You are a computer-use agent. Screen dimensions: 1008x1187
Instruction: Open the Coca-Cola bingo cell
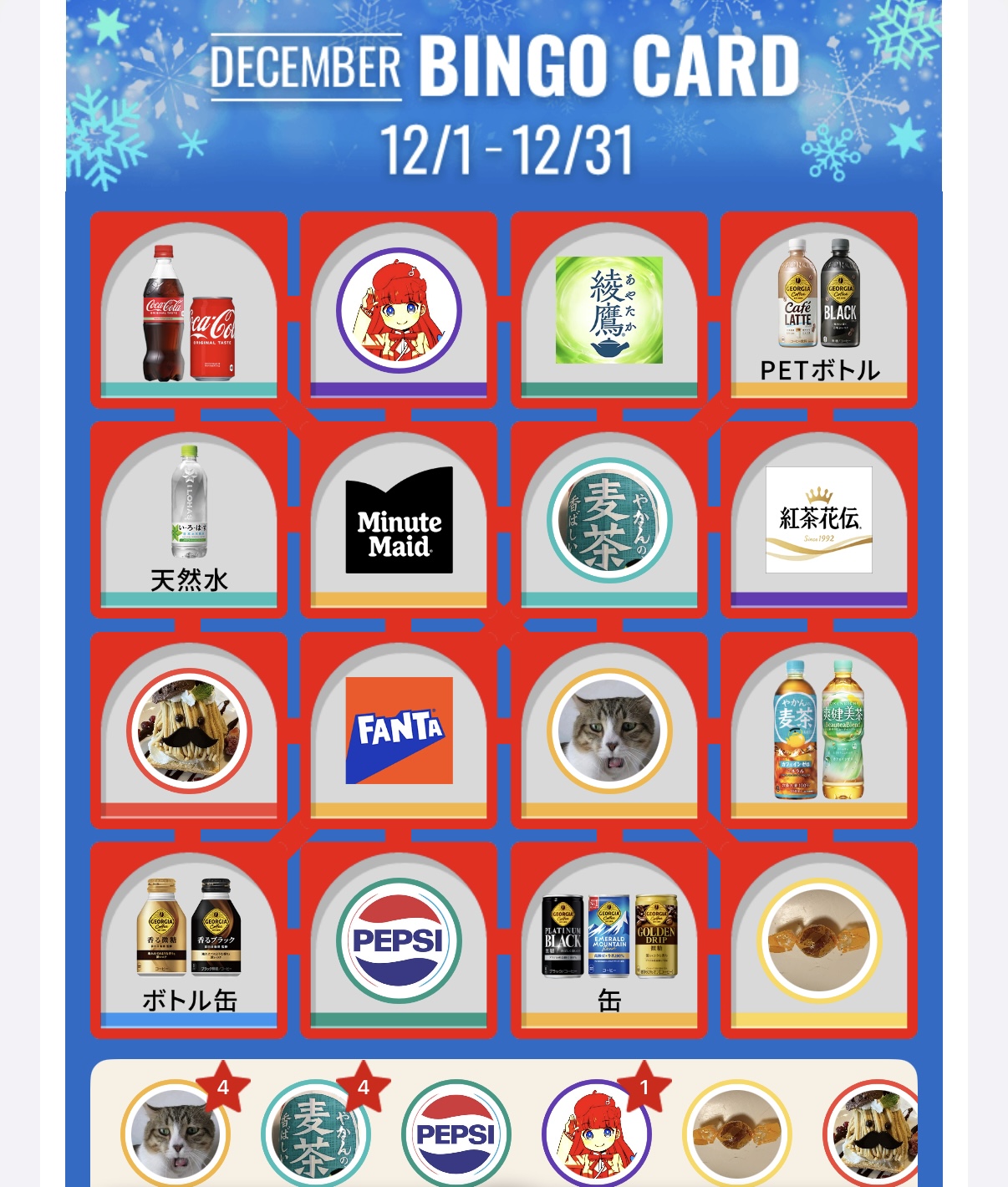(x=189, y=311)
